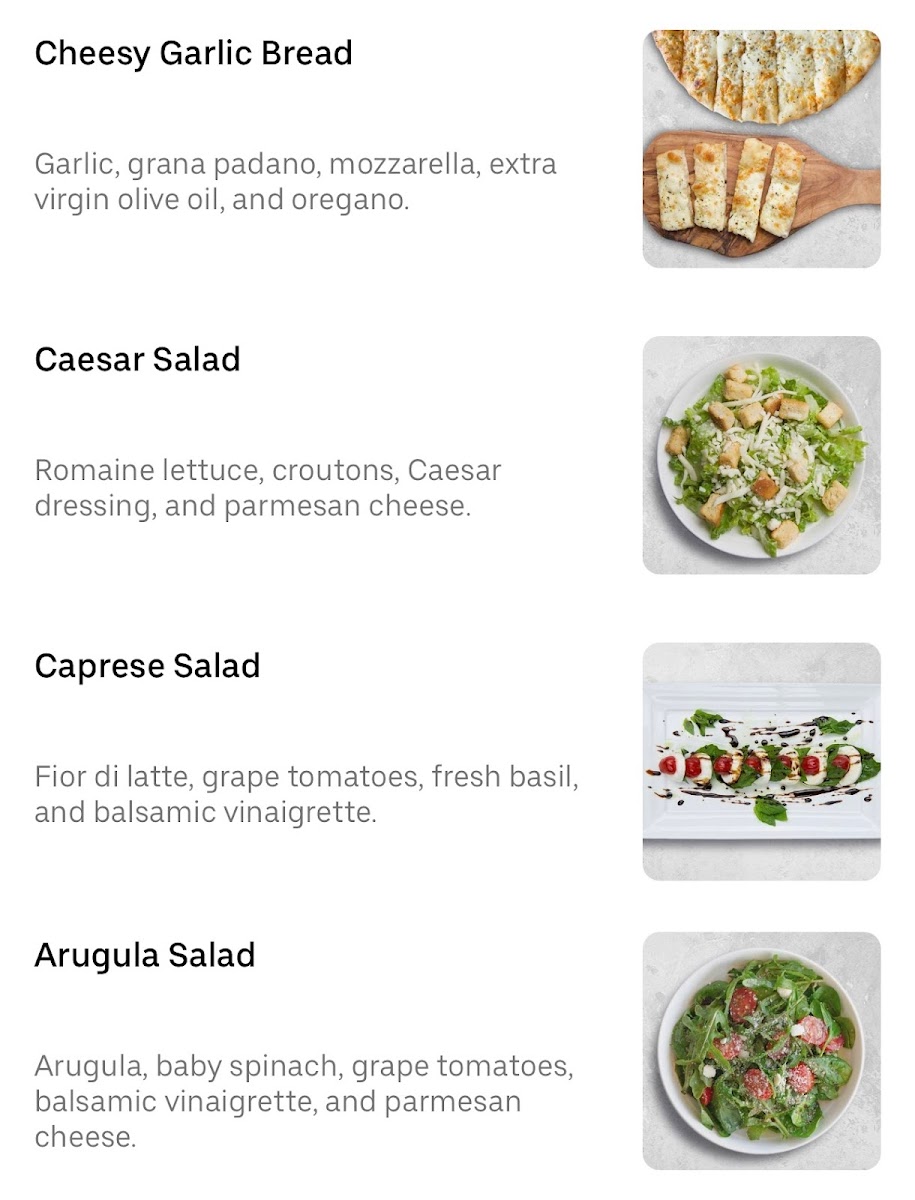View the Caprese Salad details
The image size is (915, 1200).
[x=147, y=666]
